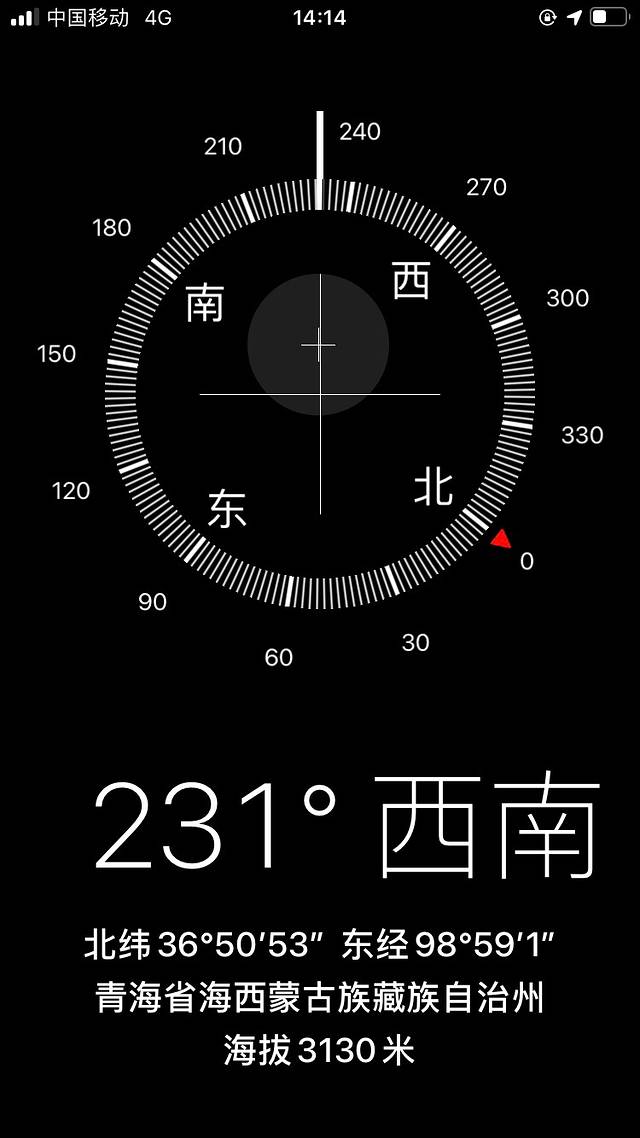Tap the compass dial to lock the bearing
Image resolution: width=640 pixels, height=1138 pixels.
point(320,394)
